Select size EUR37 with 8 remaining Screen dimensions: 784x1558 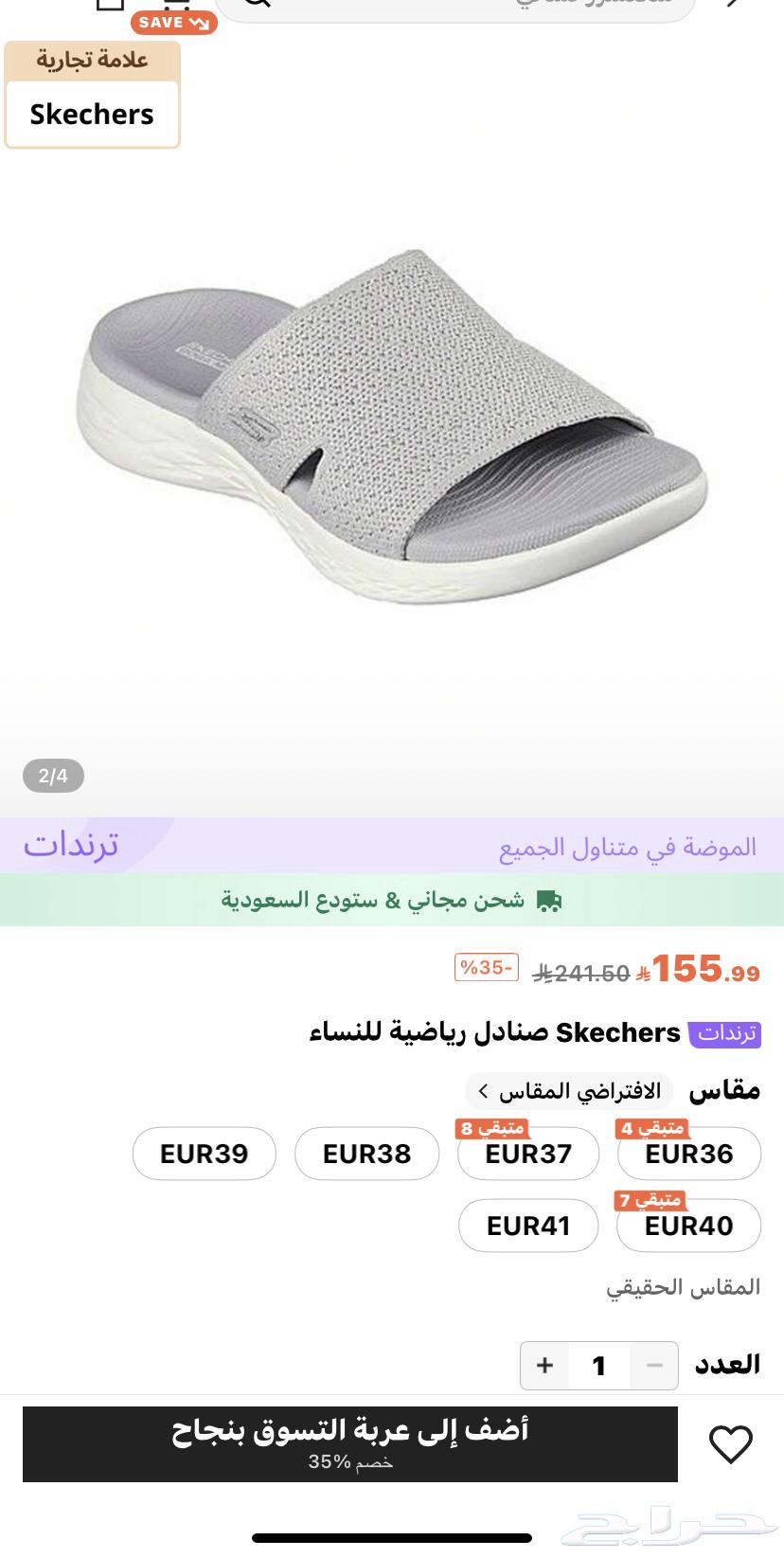pyautogui.click(x=528, y=1154)
